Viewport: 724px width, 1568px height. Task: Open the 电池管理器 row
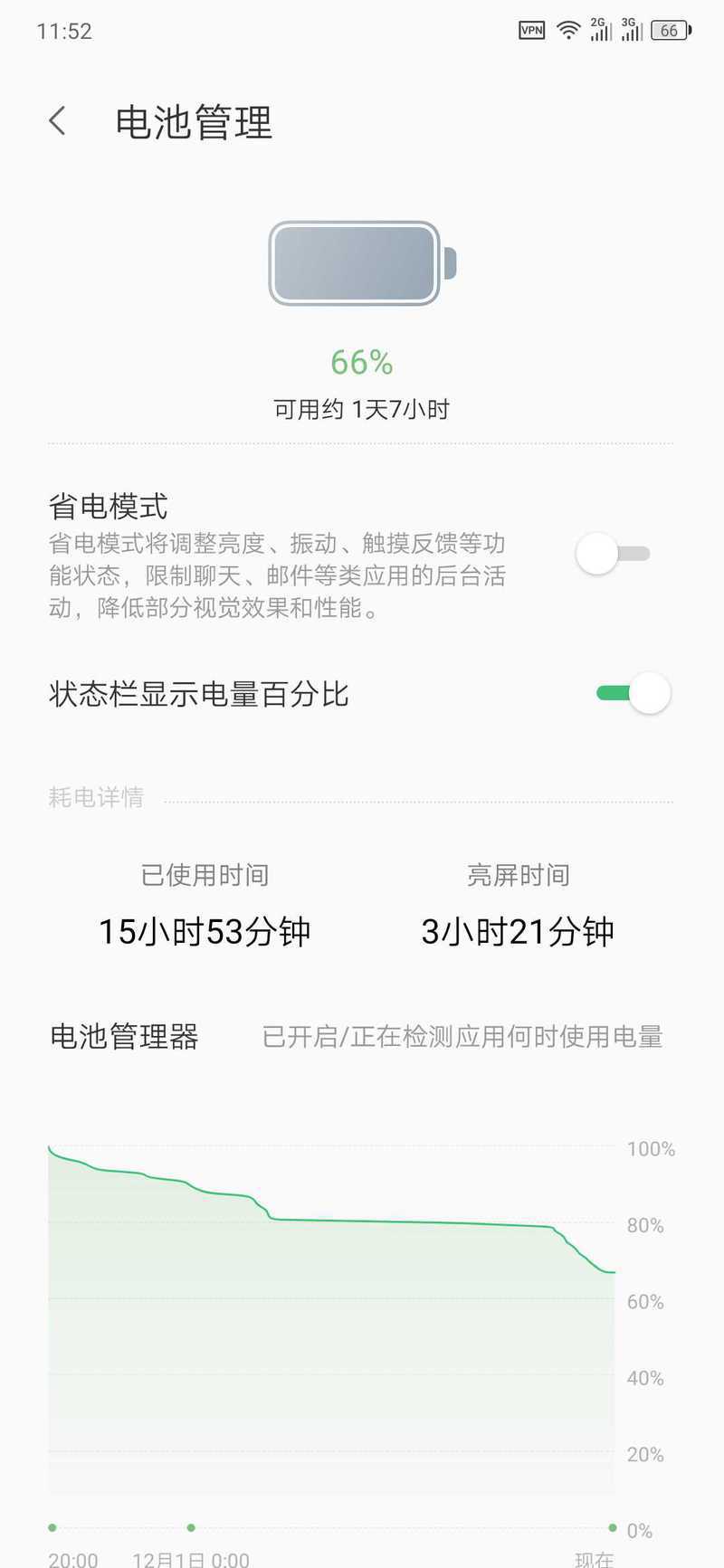(x=362, y=1036)
